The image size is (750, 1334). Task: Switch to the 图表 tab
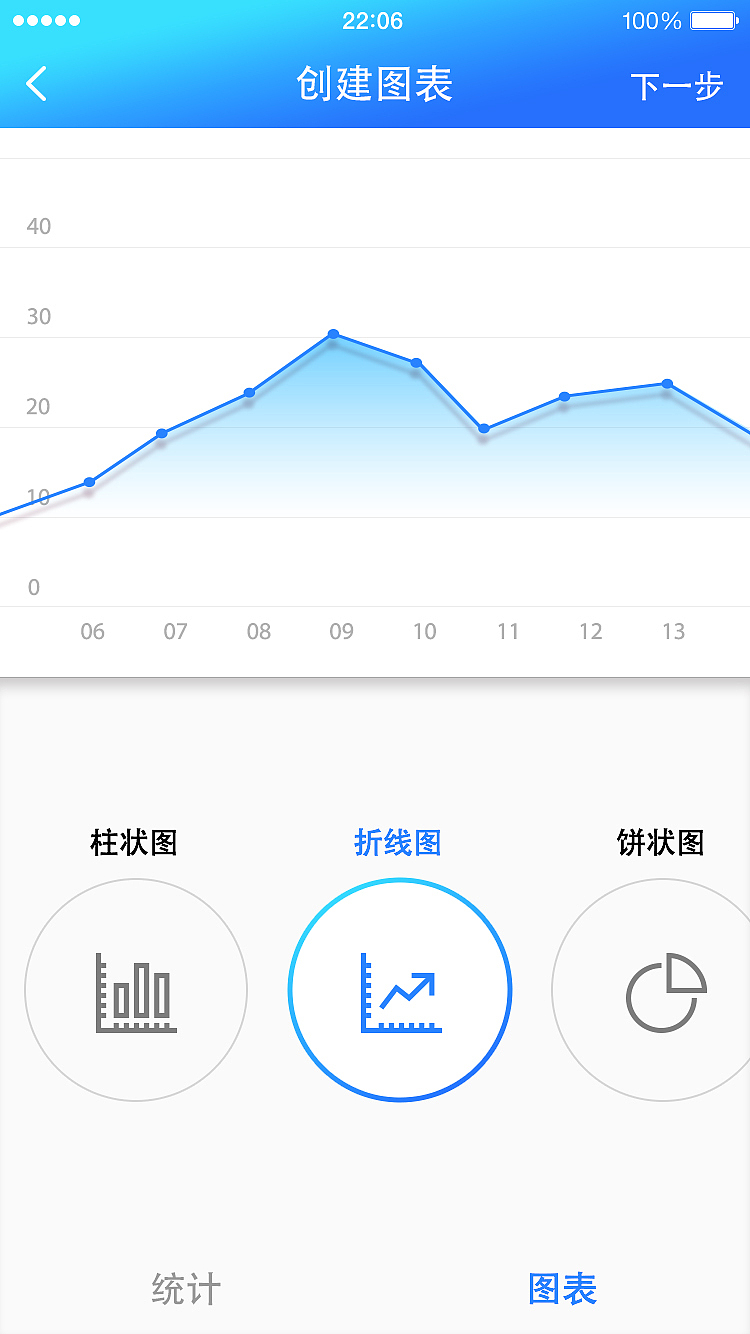(560, 1289)
